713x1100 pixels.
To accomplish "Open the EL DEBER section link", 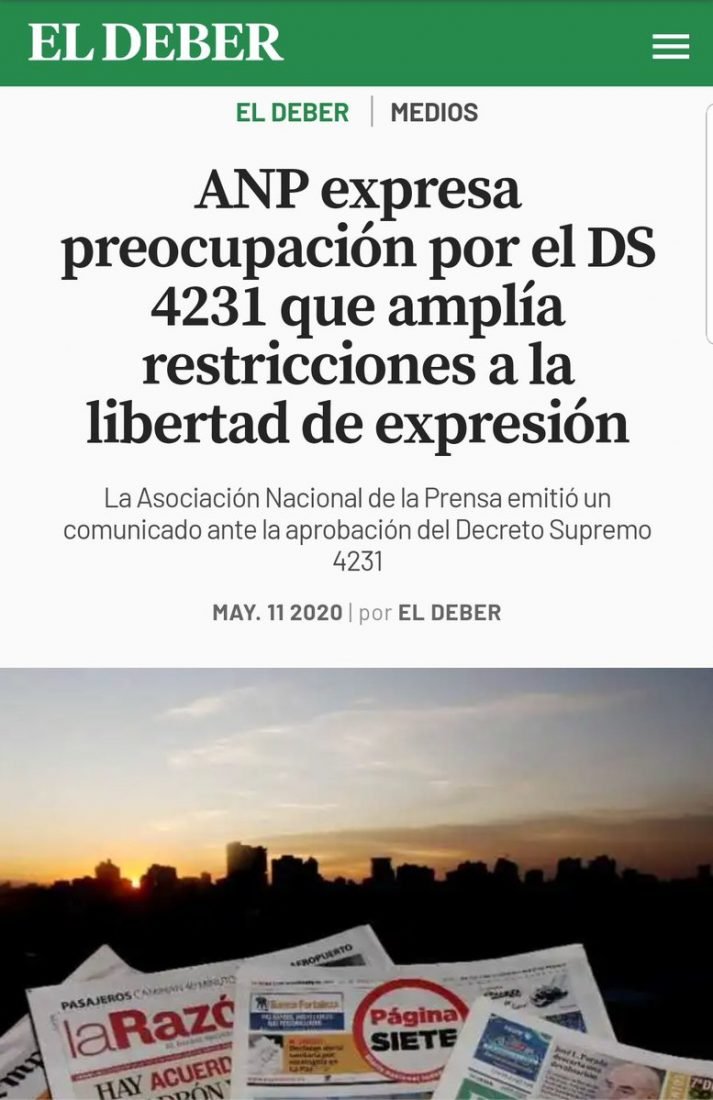I will coord(292,113).
